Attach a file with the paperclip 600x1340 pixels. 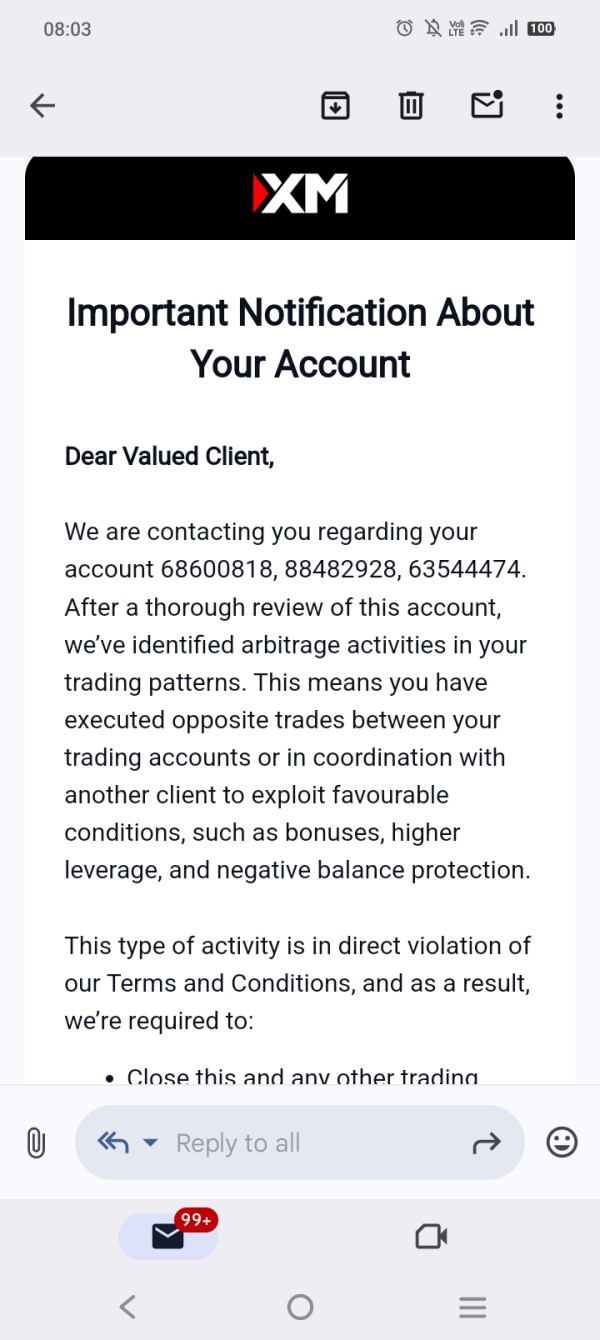[x=35, y=1142]
